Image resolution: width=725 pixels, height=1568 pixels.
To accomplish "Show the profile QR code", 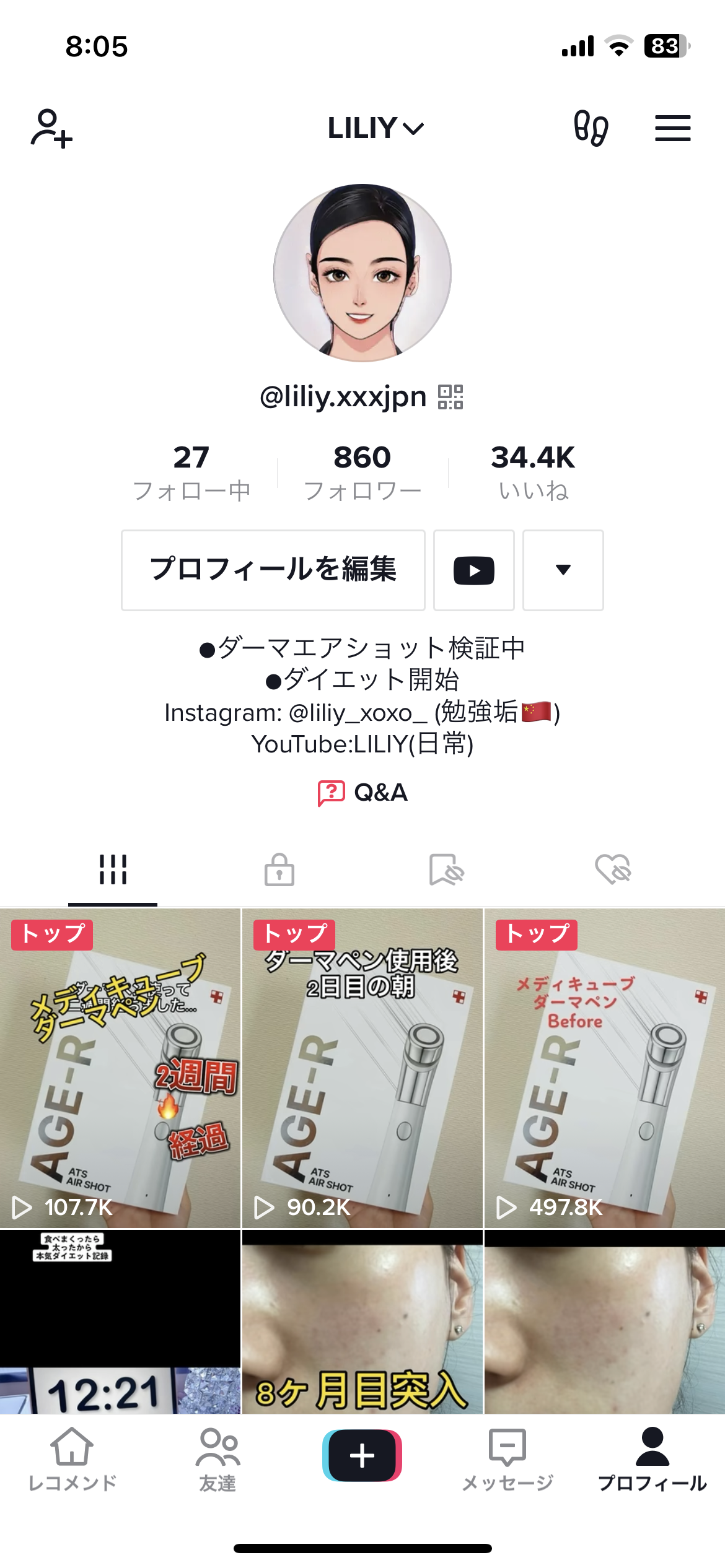I will [x=450, y=397].
